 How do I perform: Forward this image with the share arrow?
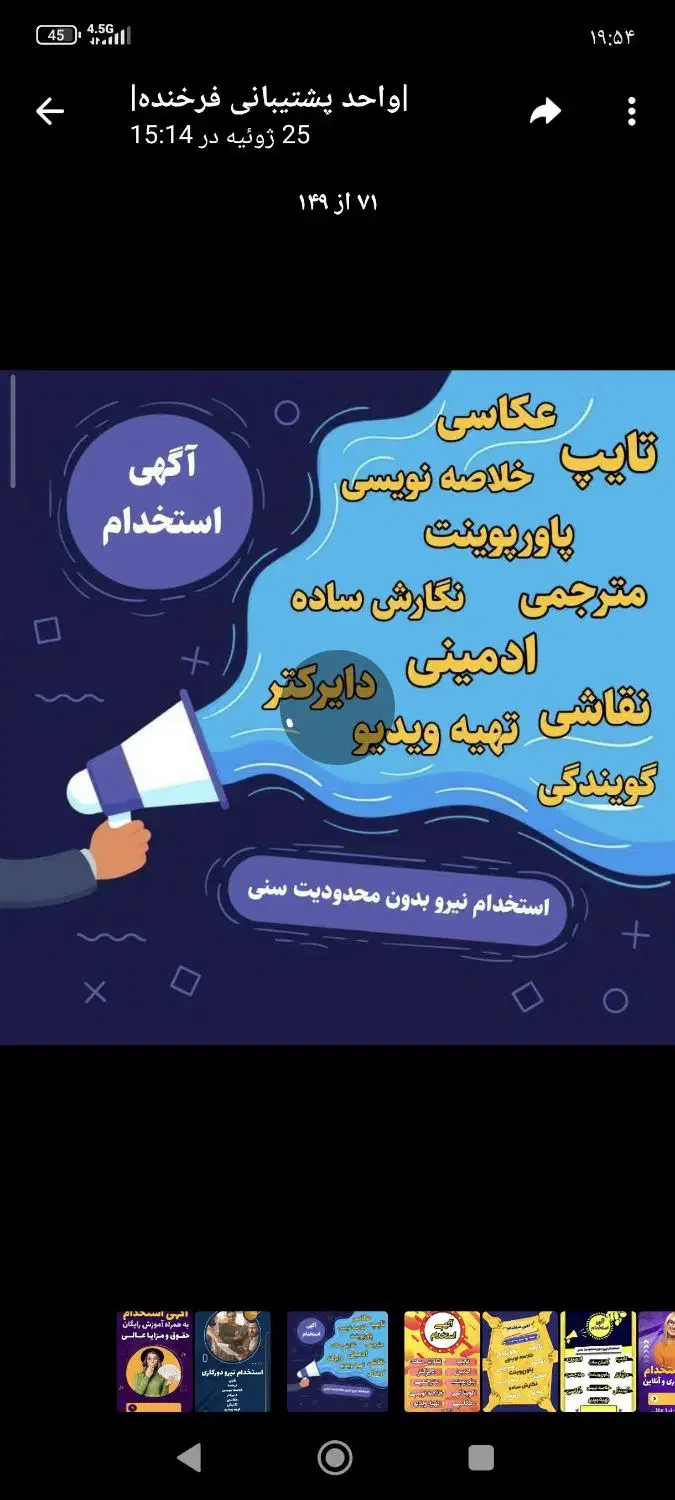click(x=545, y=112)
